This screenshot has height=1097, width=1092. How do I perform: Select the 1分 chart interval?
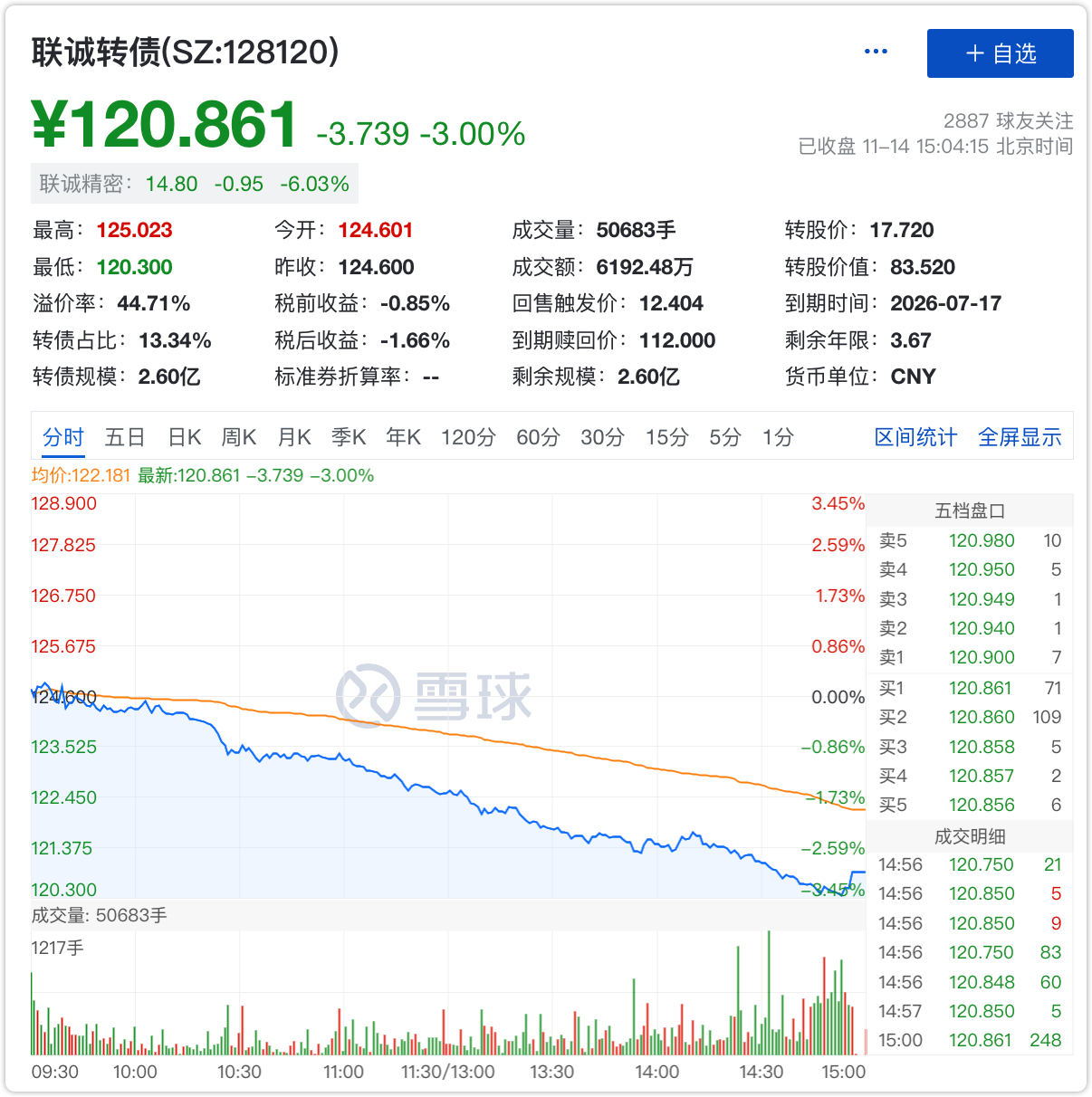pyautogui.click(x=778, y=437)
